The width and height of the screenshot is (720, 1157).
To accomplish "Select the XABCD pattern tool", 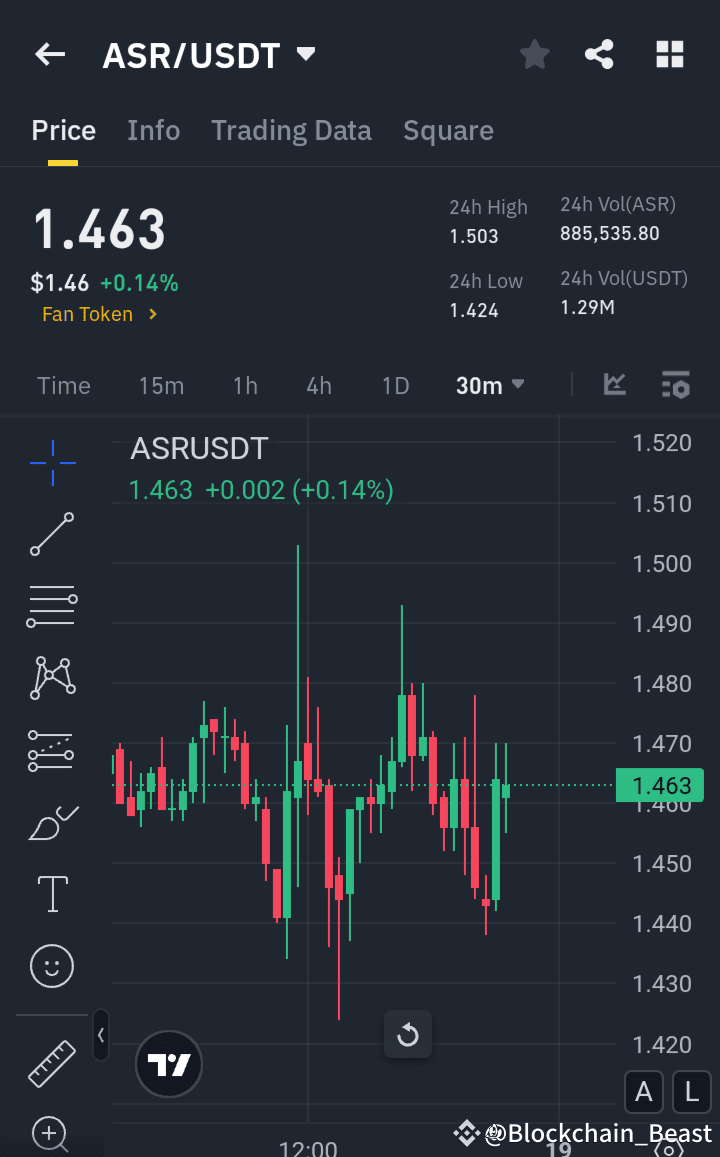I will pos(51,678).
